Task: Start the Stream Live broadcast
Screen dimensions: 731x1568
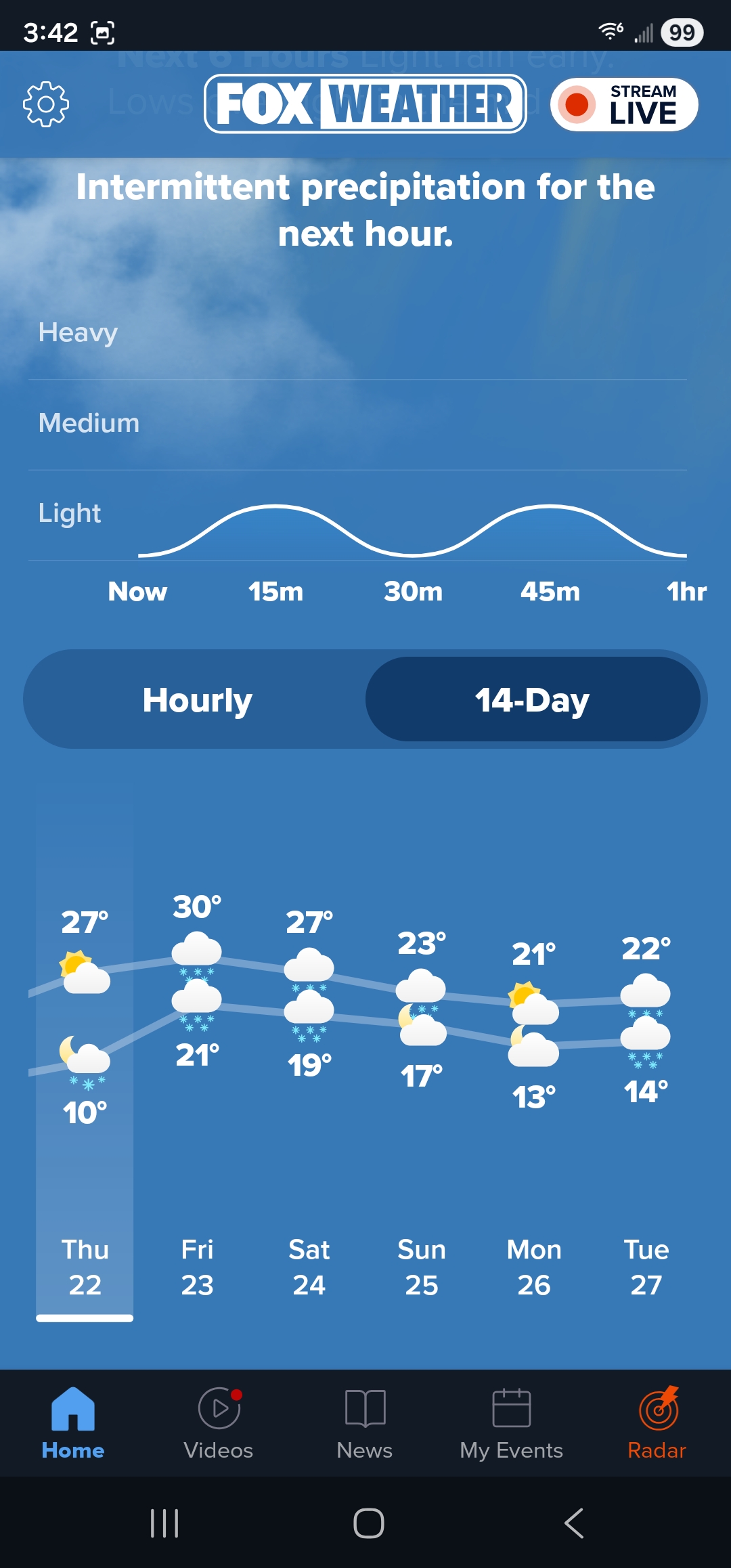Action: coord(623,104)
